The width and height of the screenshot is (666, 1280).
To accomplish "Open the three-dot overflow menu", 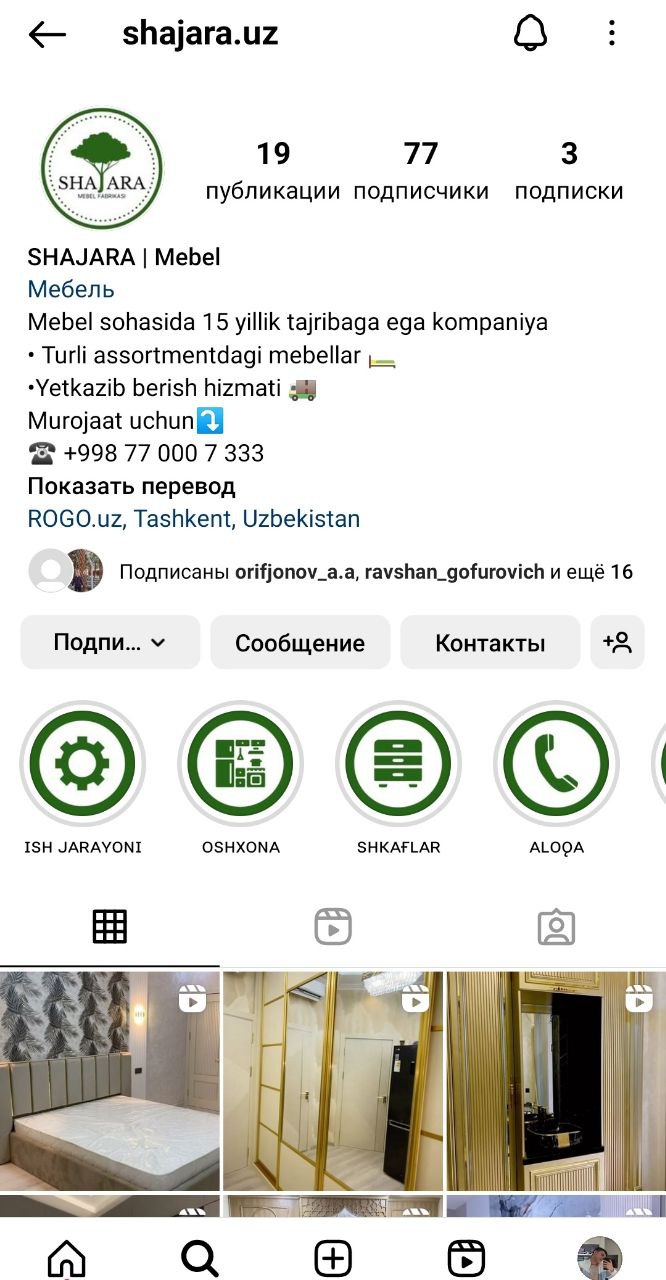I will click(x=611, y=34).
